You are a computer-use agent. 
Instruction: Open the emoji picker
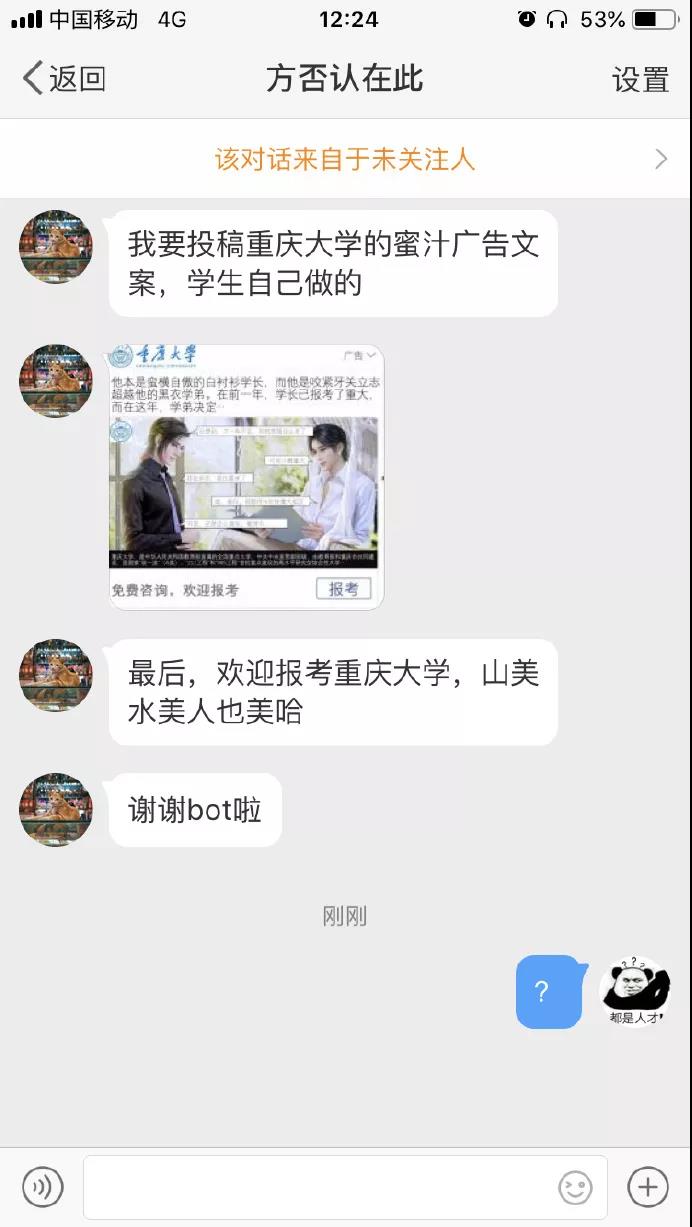[575, 1187]
